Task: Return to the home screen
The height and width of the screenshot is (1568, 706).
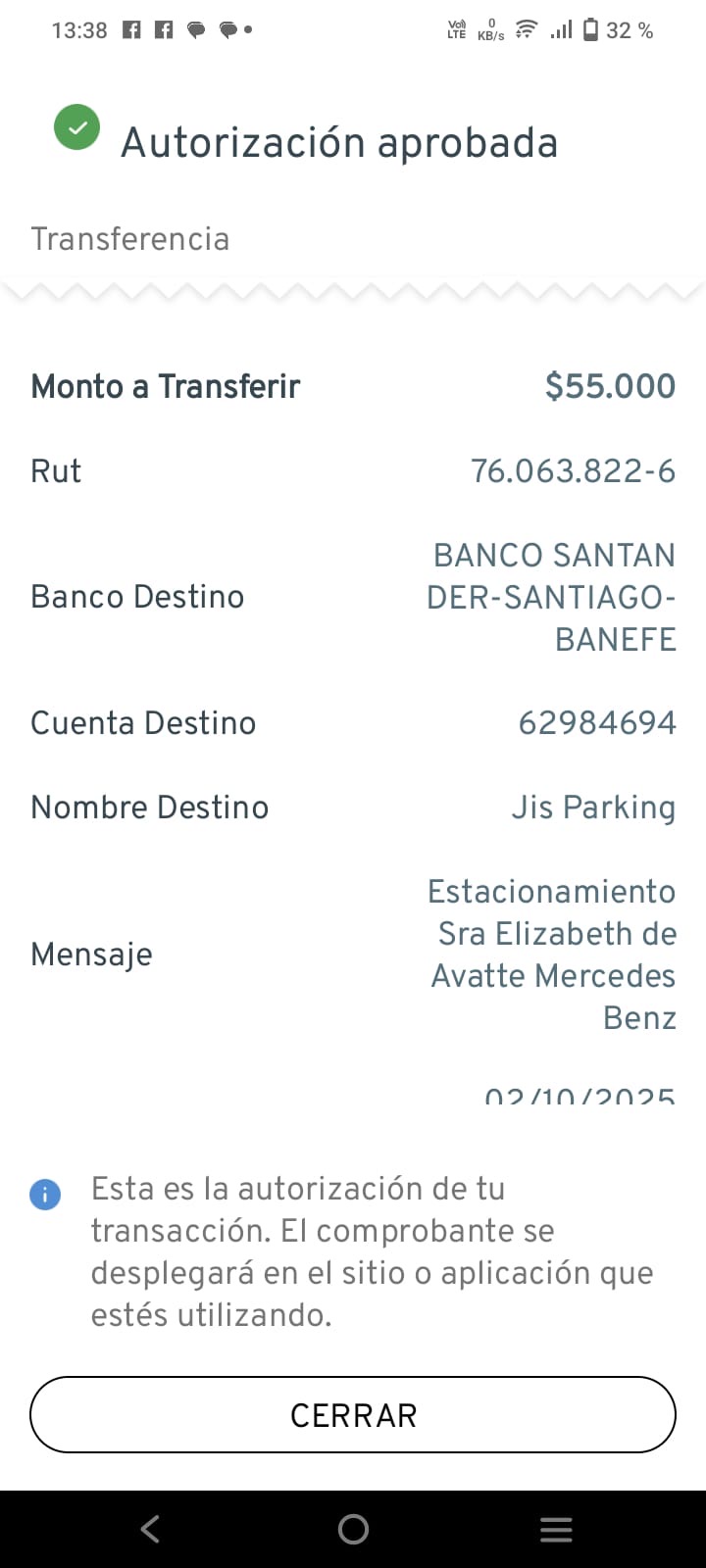Action: click(353, 1529)
